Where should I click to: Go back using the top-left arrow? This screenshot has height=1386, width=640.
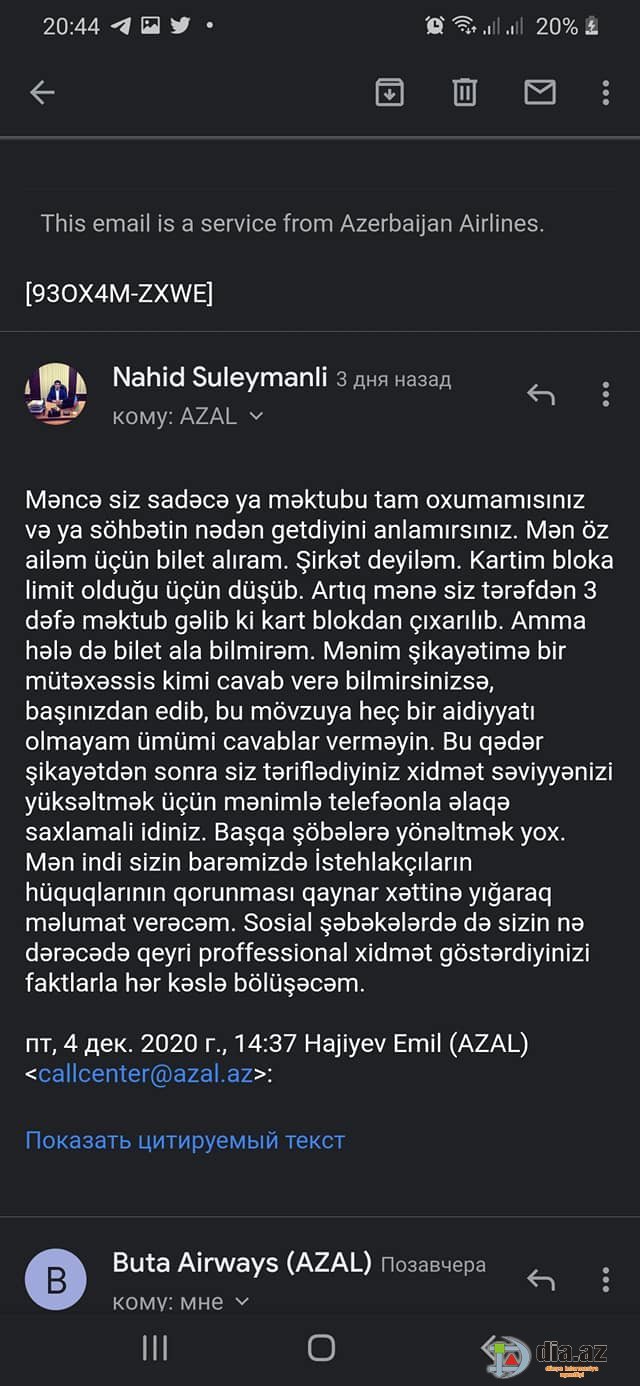tap(42, 93)
